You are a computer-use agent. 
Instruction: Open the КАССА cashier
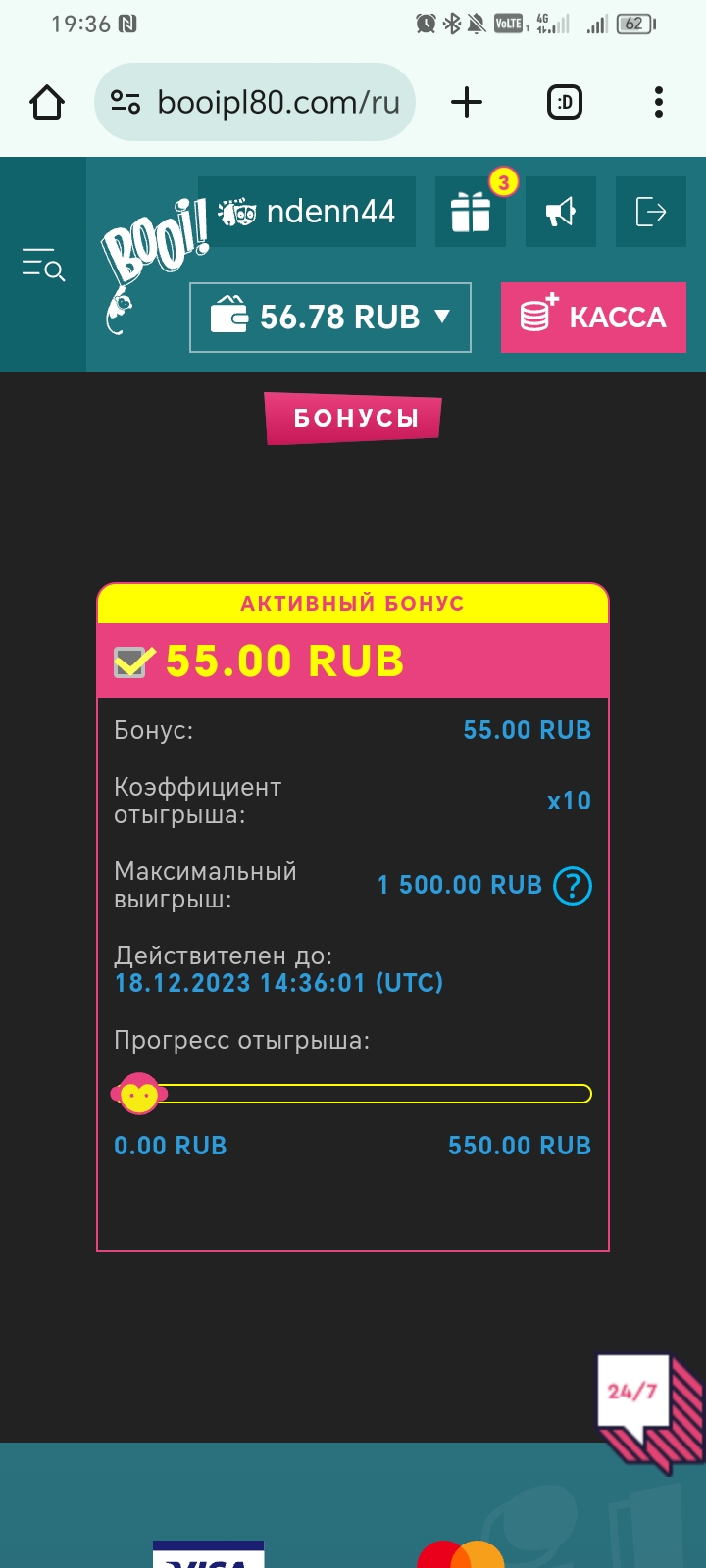(593, 317)
